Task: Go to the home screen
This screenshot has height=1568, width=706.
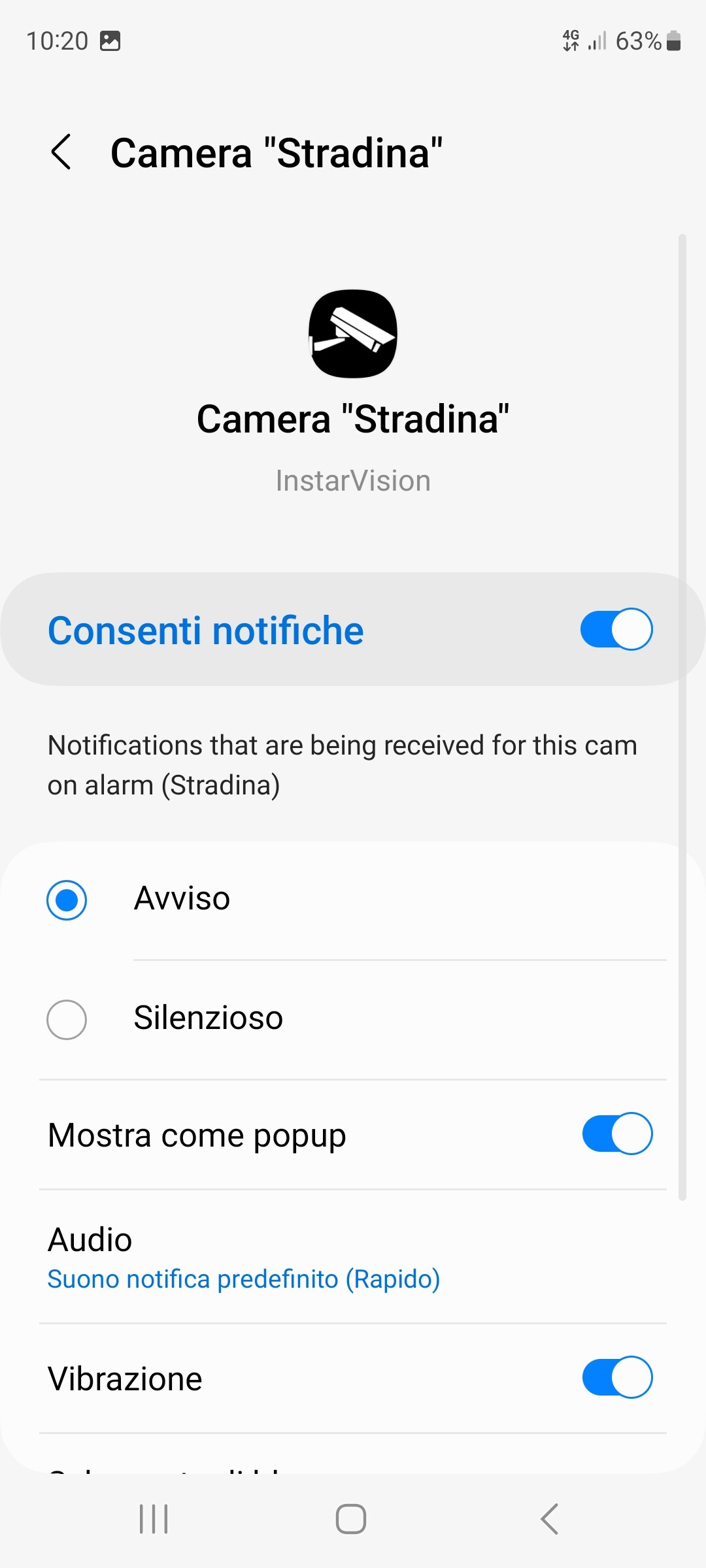Action: 351,1518
